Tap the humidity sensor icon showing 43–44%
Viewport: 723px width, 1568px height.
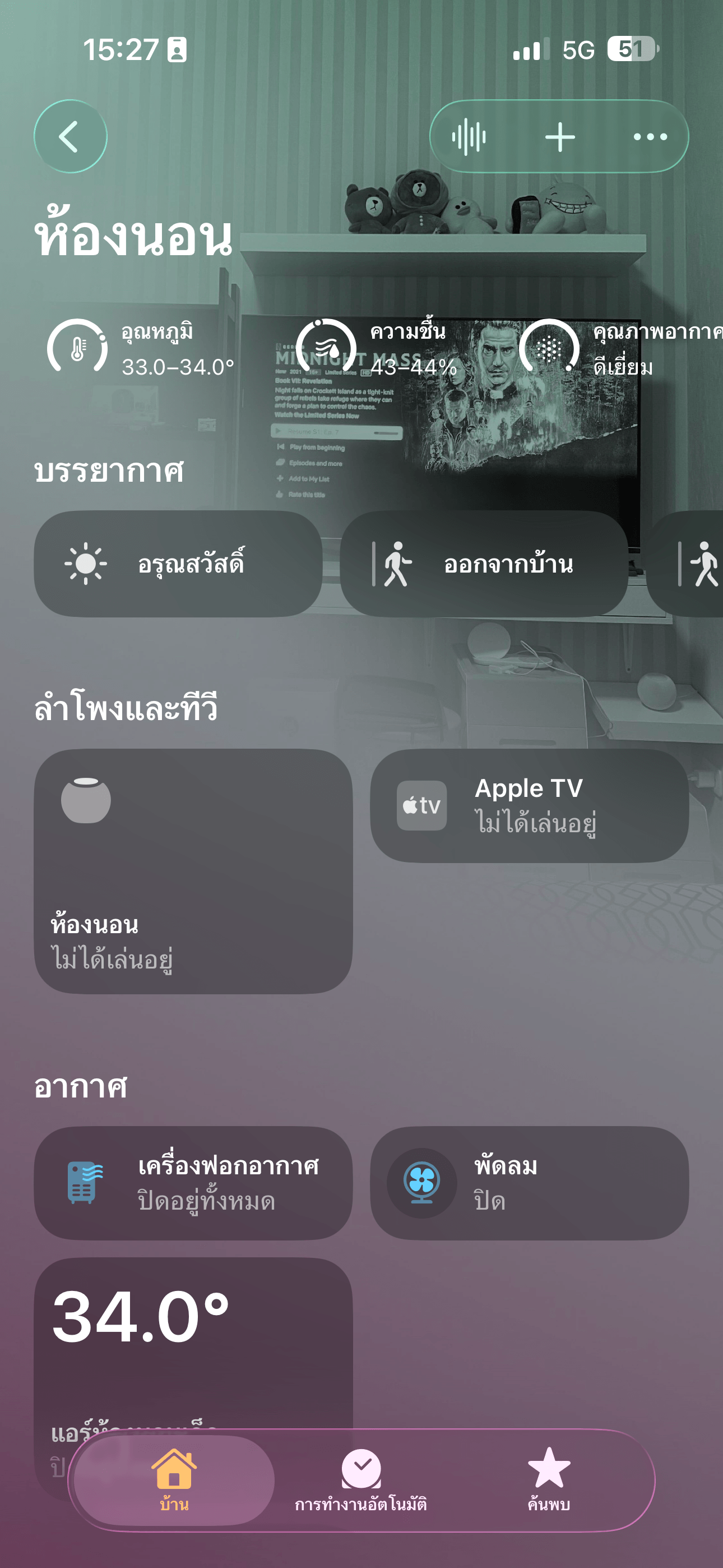point(327,346)
